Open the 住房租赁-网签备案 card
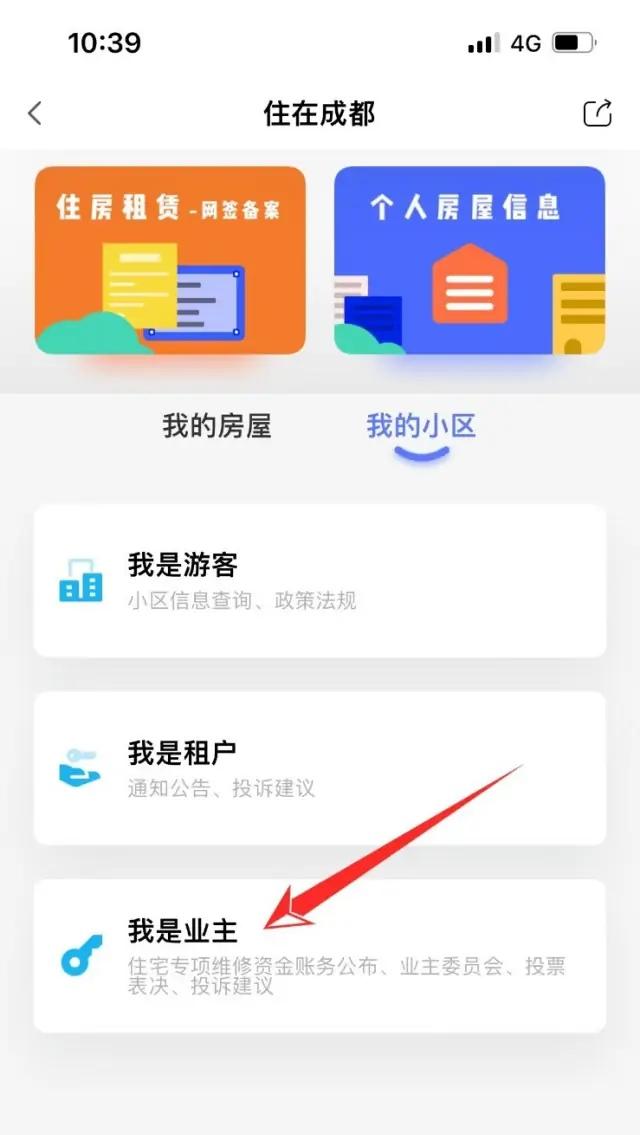 pyautogui.click(x=170, y=260)
